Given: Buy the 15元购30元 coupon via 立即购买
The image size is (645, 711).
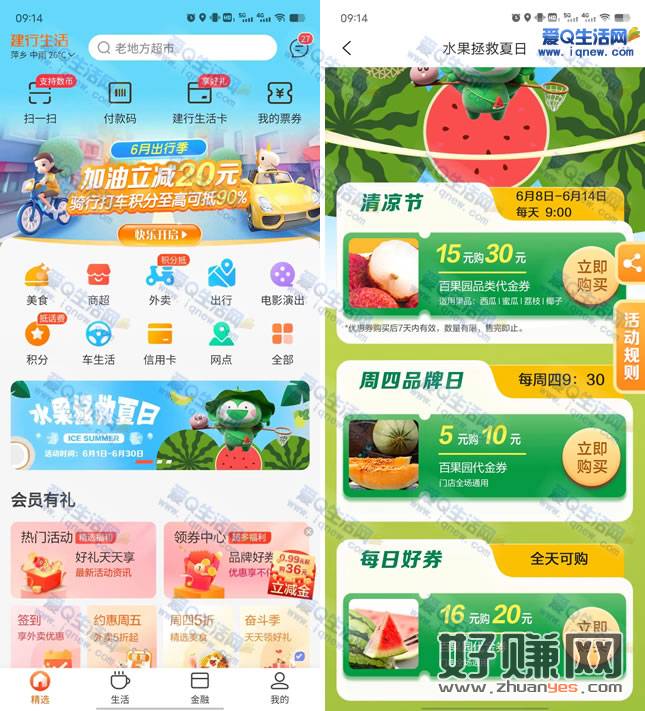Looking at the screenshot, I should tap(591, 275).
